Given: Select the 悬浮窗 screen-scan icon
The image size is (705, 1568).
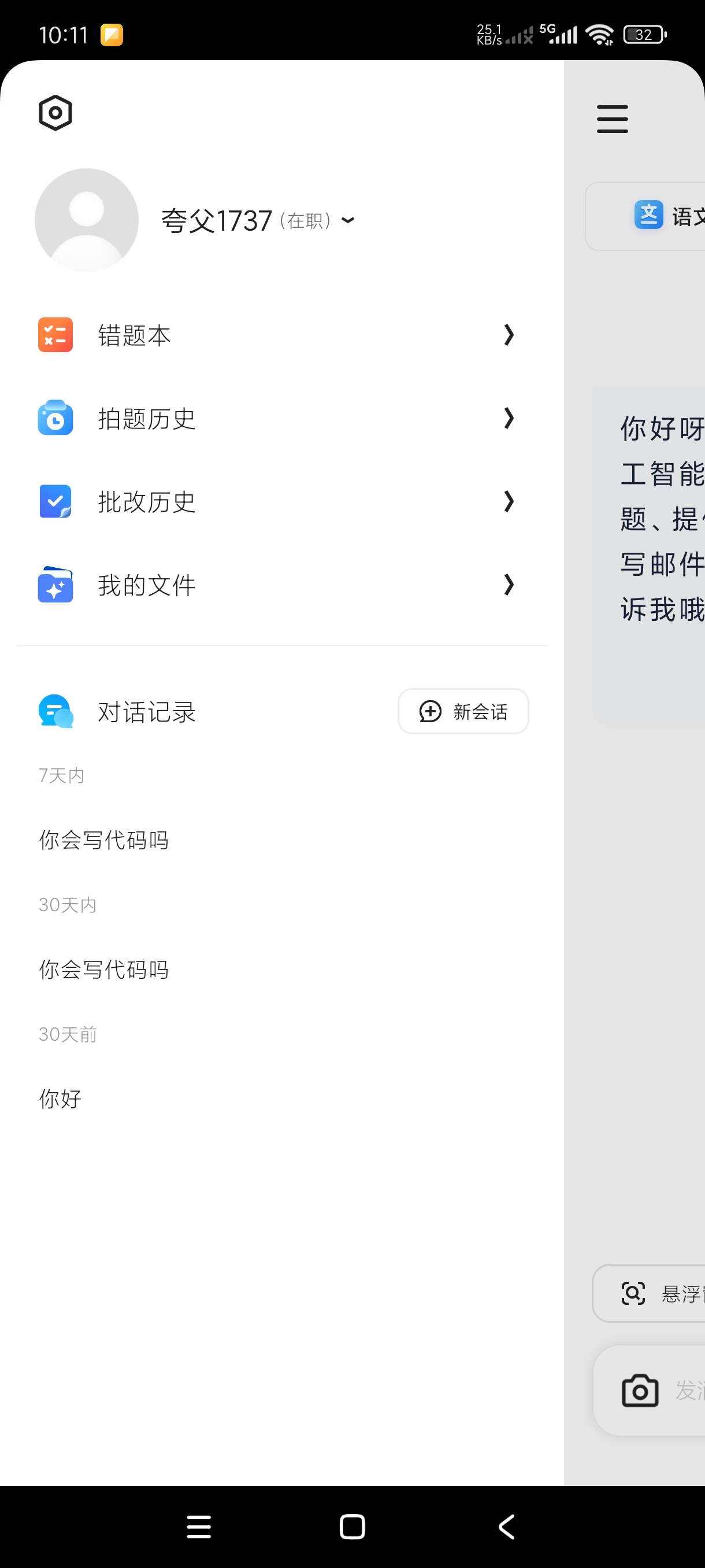Looking at the screenshot, I should tap(633, 1293).
